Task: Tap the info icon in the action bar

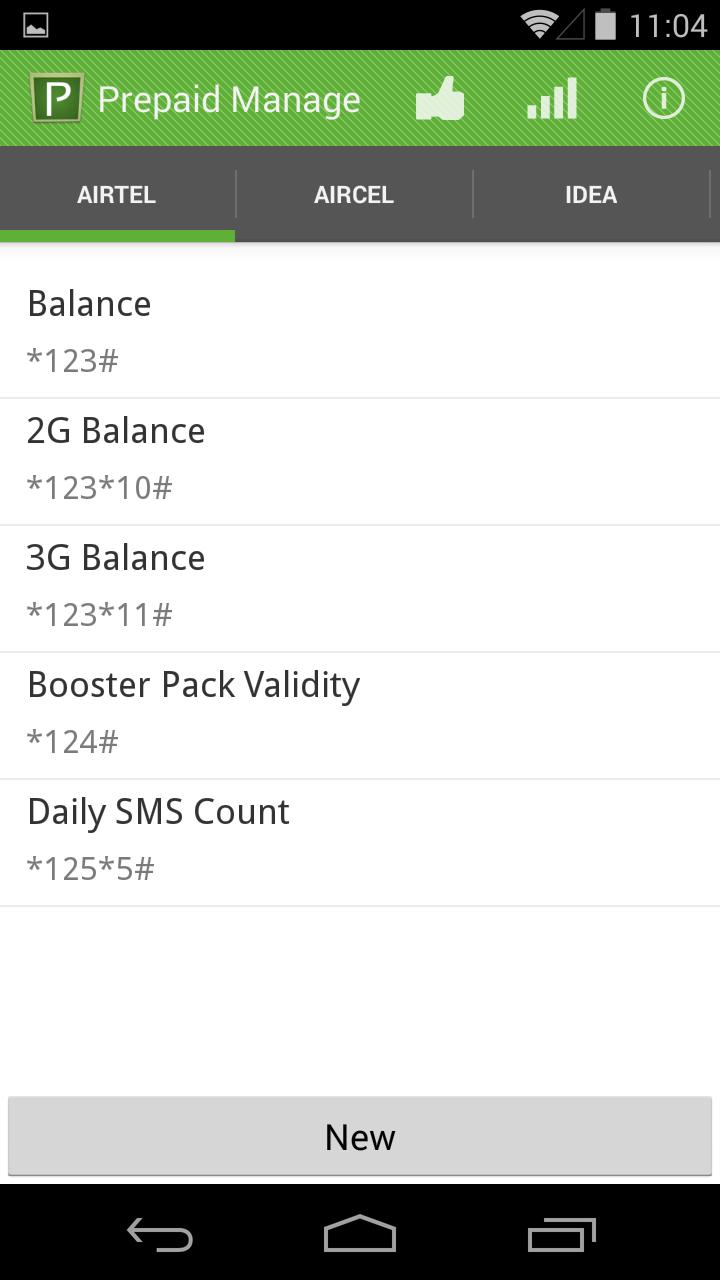Action: coord(663,97)
